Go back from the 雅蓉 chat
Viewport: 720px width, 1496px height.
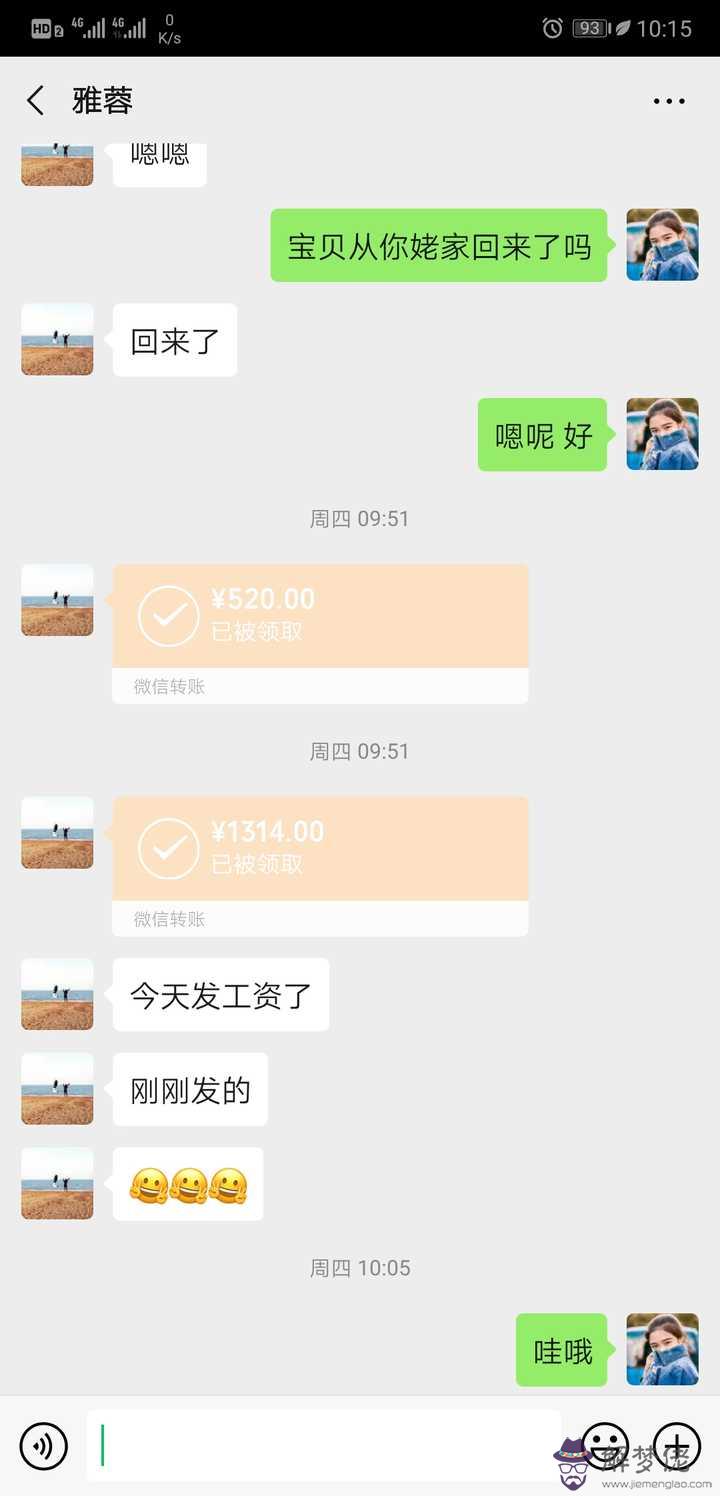(x=36, y=101)
